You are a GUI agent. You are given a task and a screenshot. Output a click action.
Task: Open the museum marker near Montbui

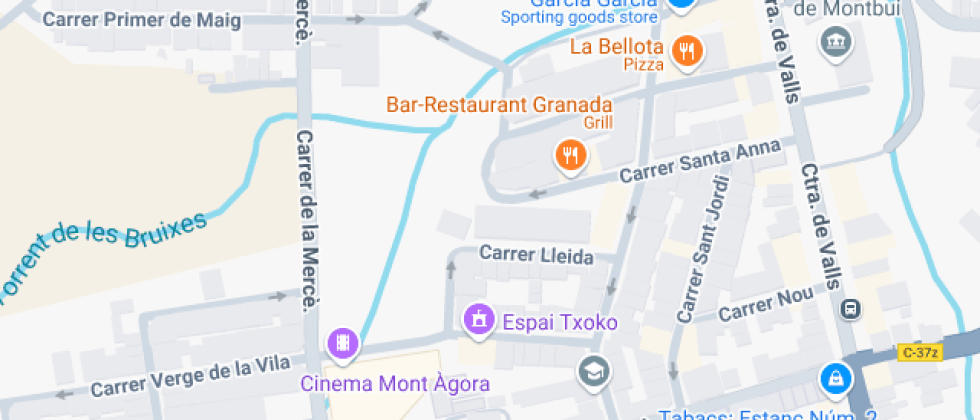point(833,42)
